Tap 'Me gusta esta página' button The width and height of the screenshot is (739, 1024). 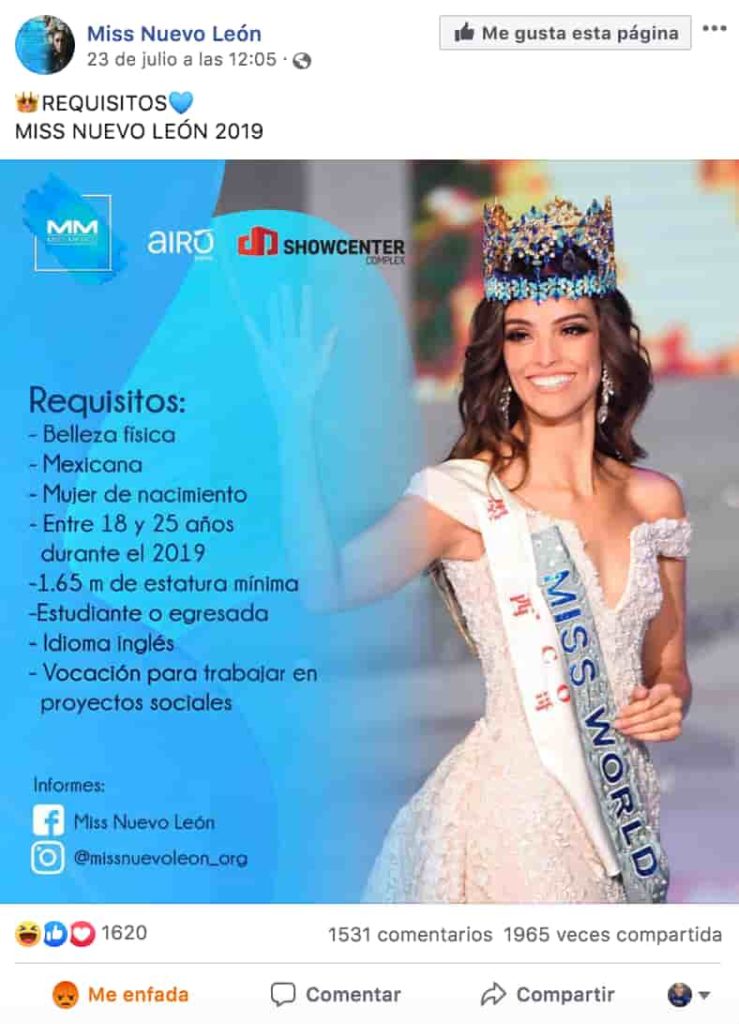(x=565, y=33)
